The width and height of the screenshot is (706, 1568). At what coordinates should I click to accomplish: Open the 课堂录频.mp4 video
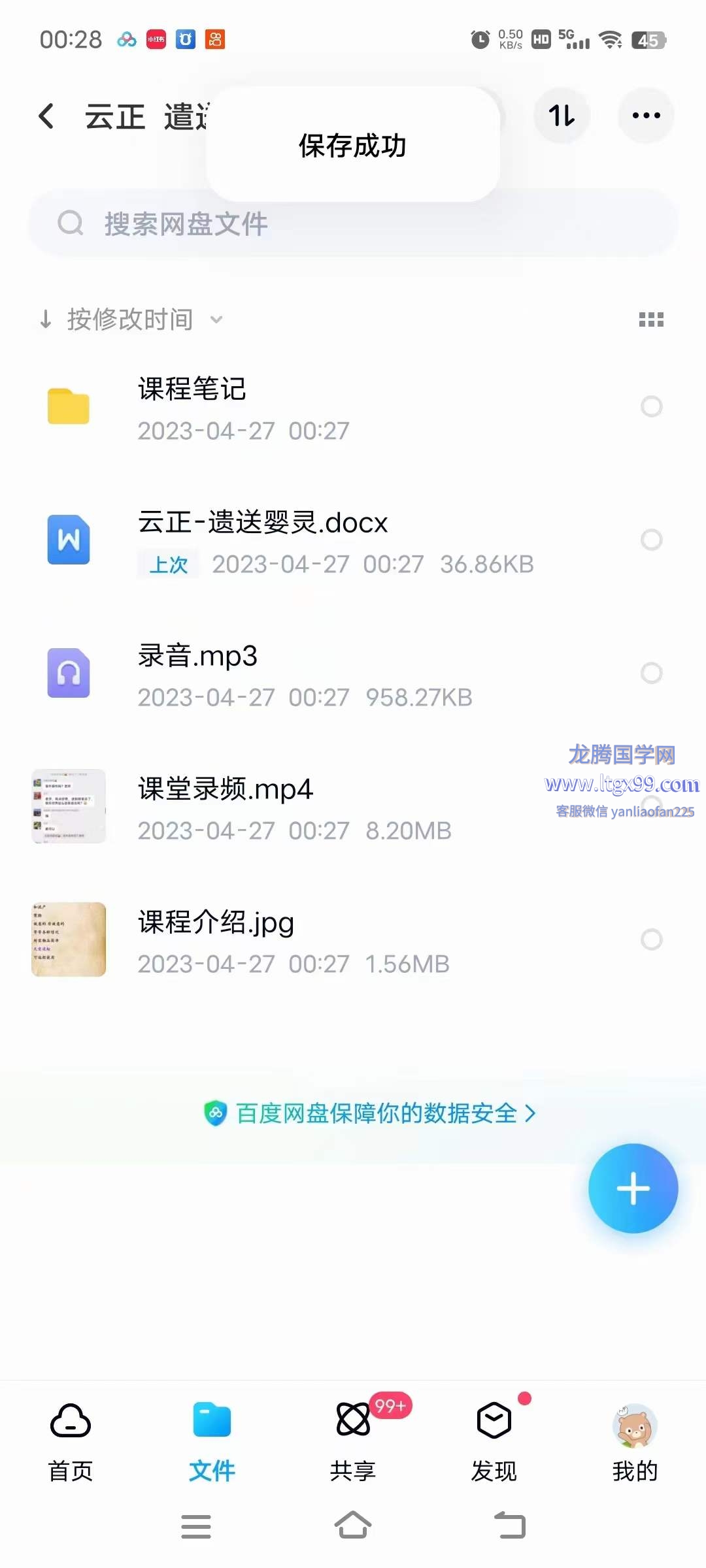point(261,808)
